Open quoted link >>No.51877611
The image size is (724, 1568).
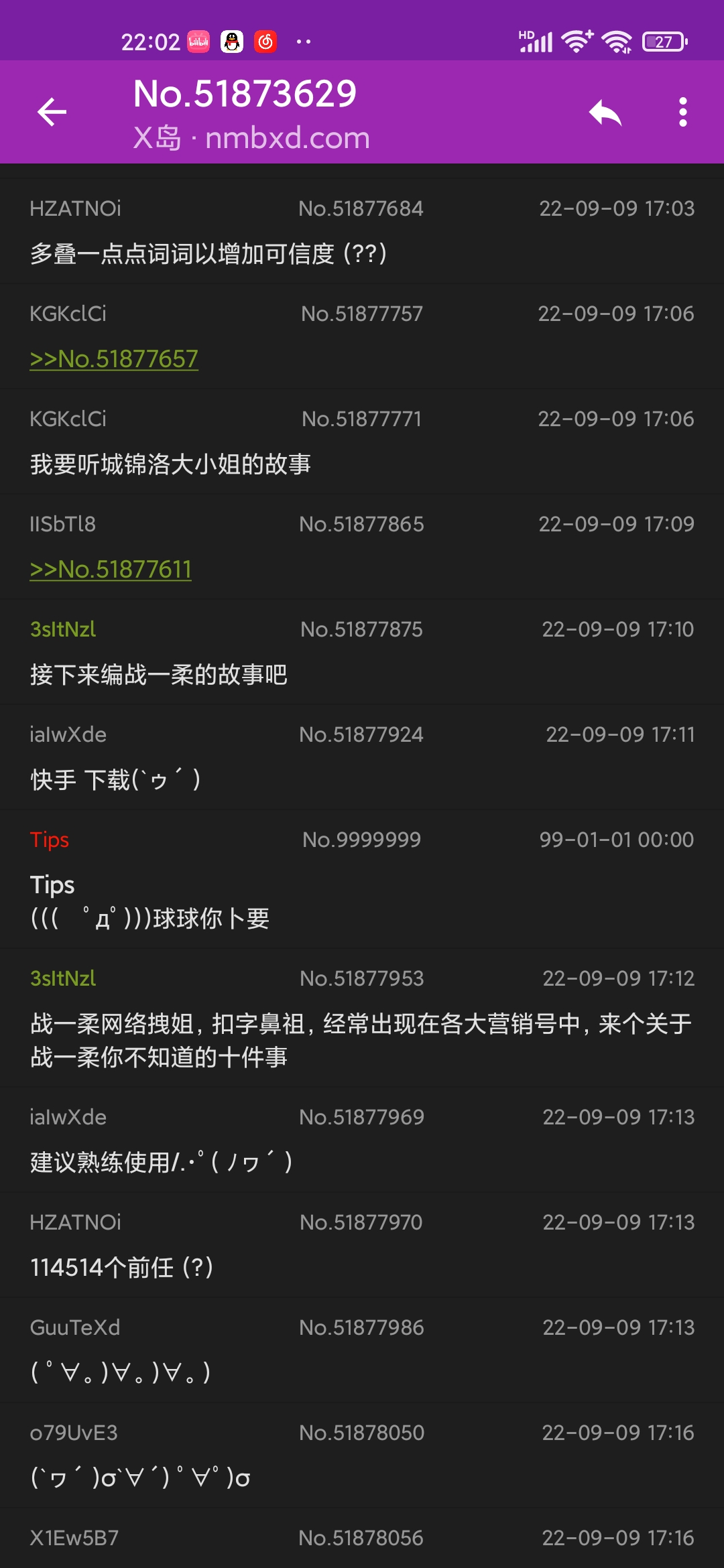pyautogui.click(x=111, y=570)
